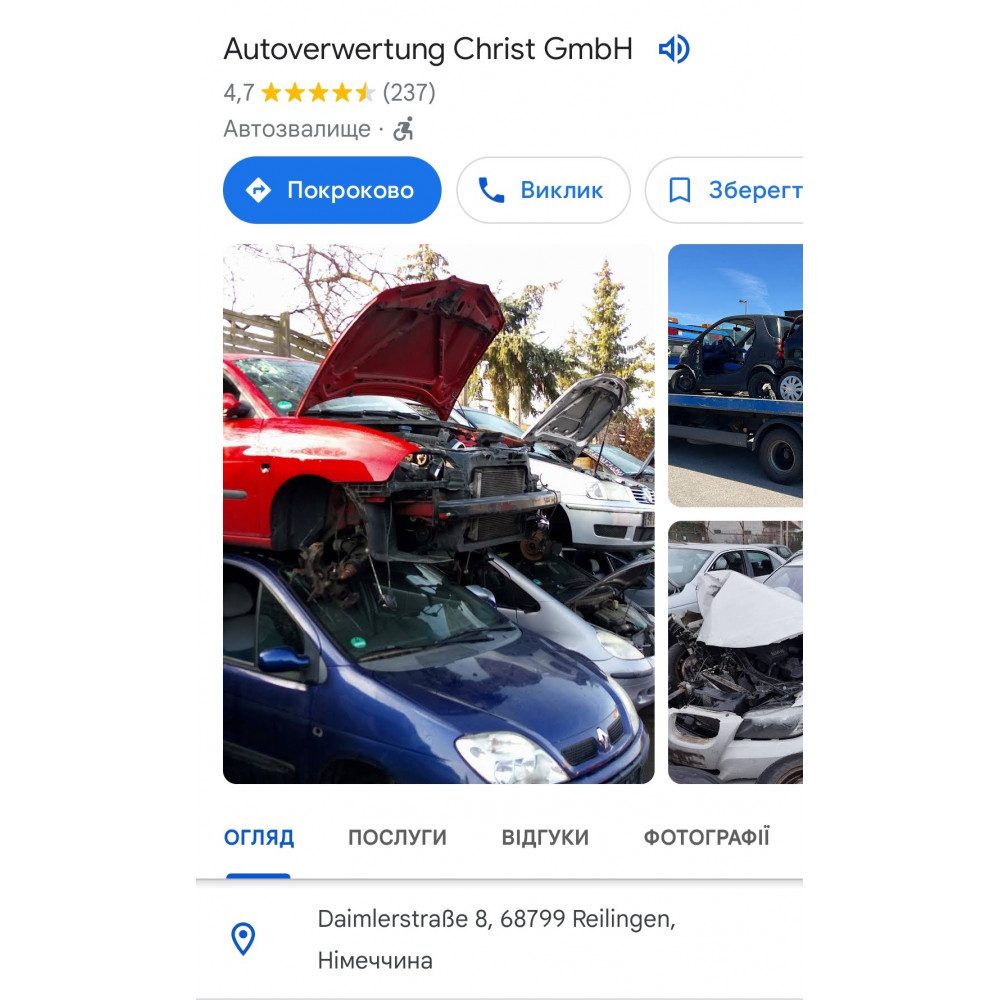
Task: Switch to the Огляд tab
Action: click(x=259, y=838)
